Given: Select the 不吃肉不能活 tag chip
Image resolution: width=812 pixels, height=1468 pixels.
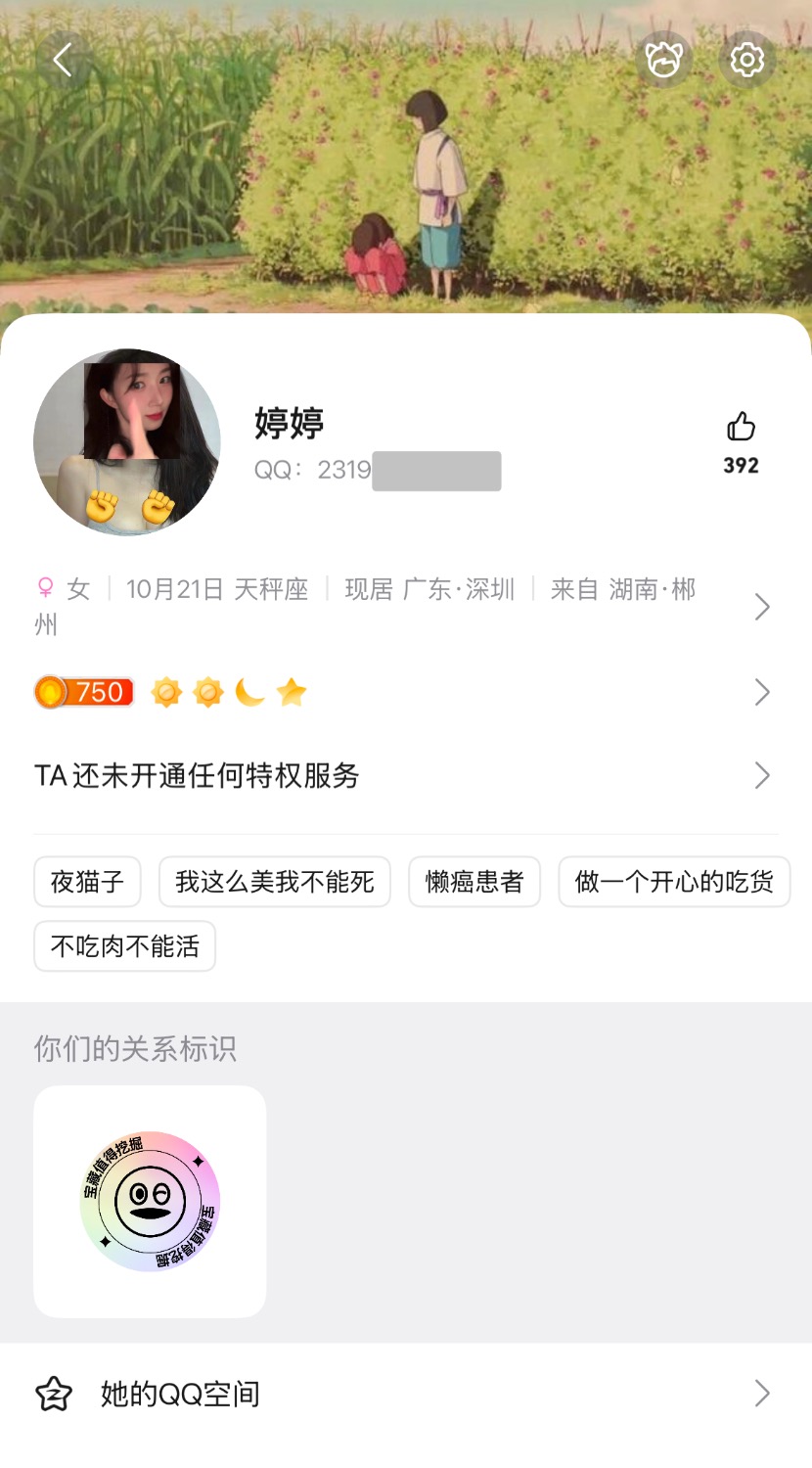Looking at the screenshot, I should pyautogui.click(x=124, y=946).
